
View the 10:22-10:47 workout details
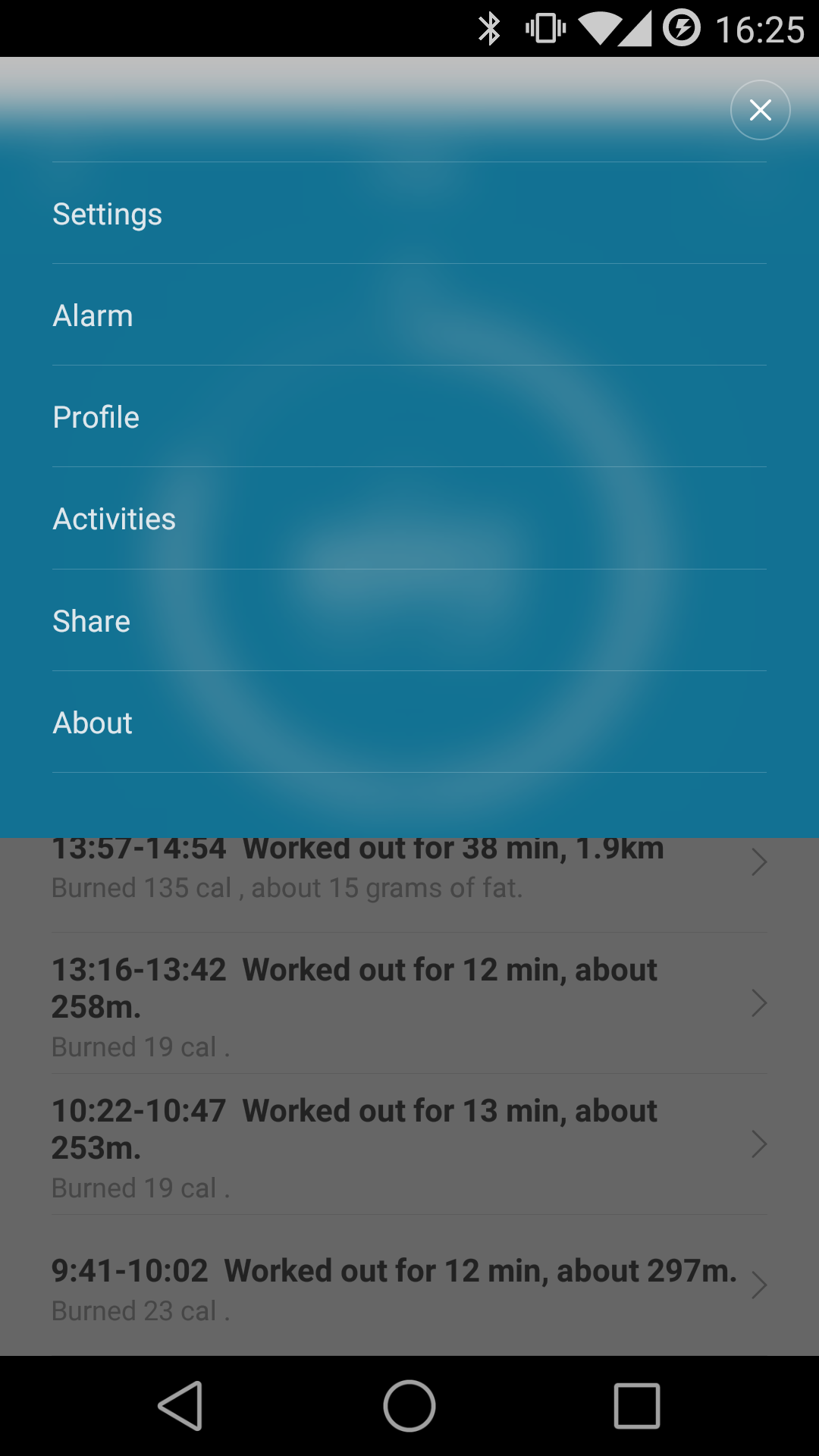409,1144
